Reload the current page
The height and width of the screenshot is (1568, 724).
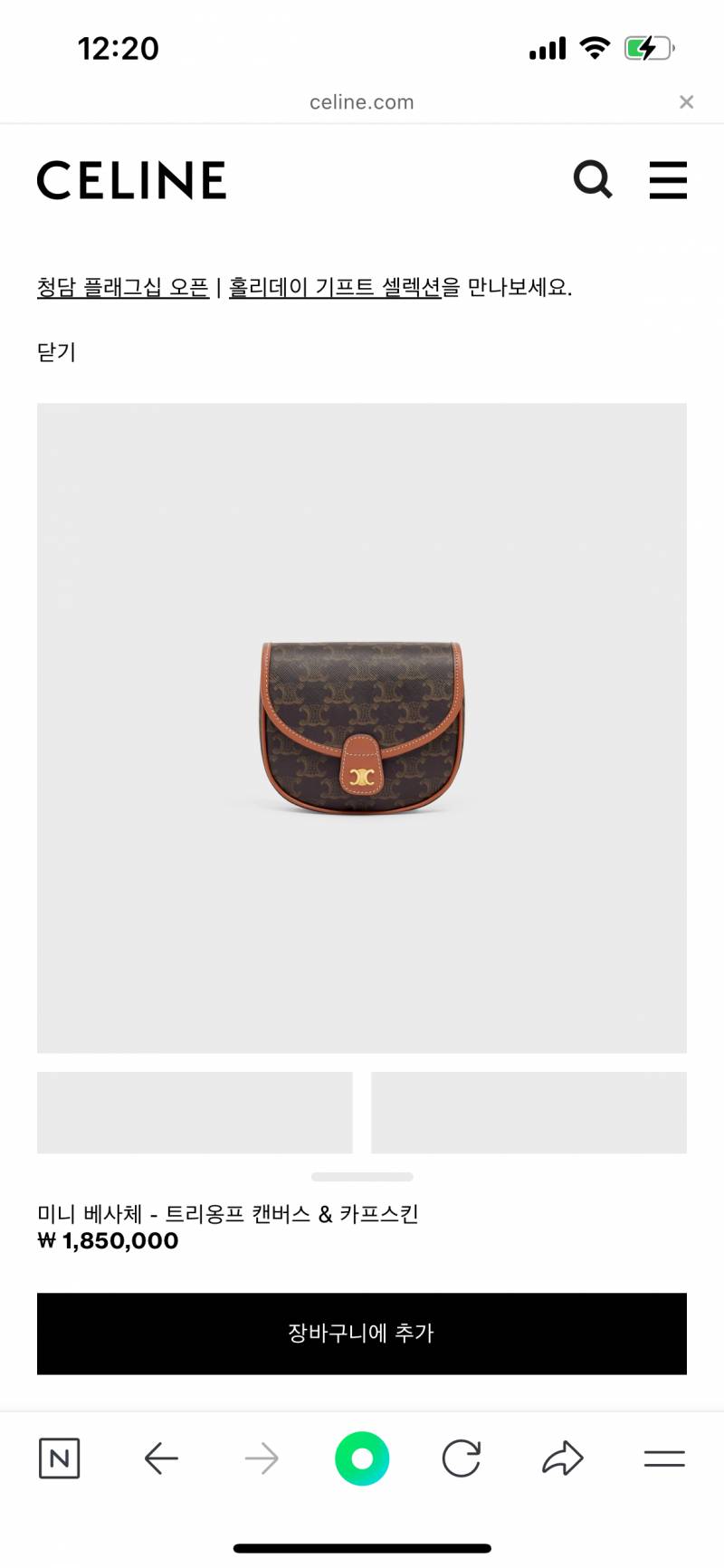462,1458
